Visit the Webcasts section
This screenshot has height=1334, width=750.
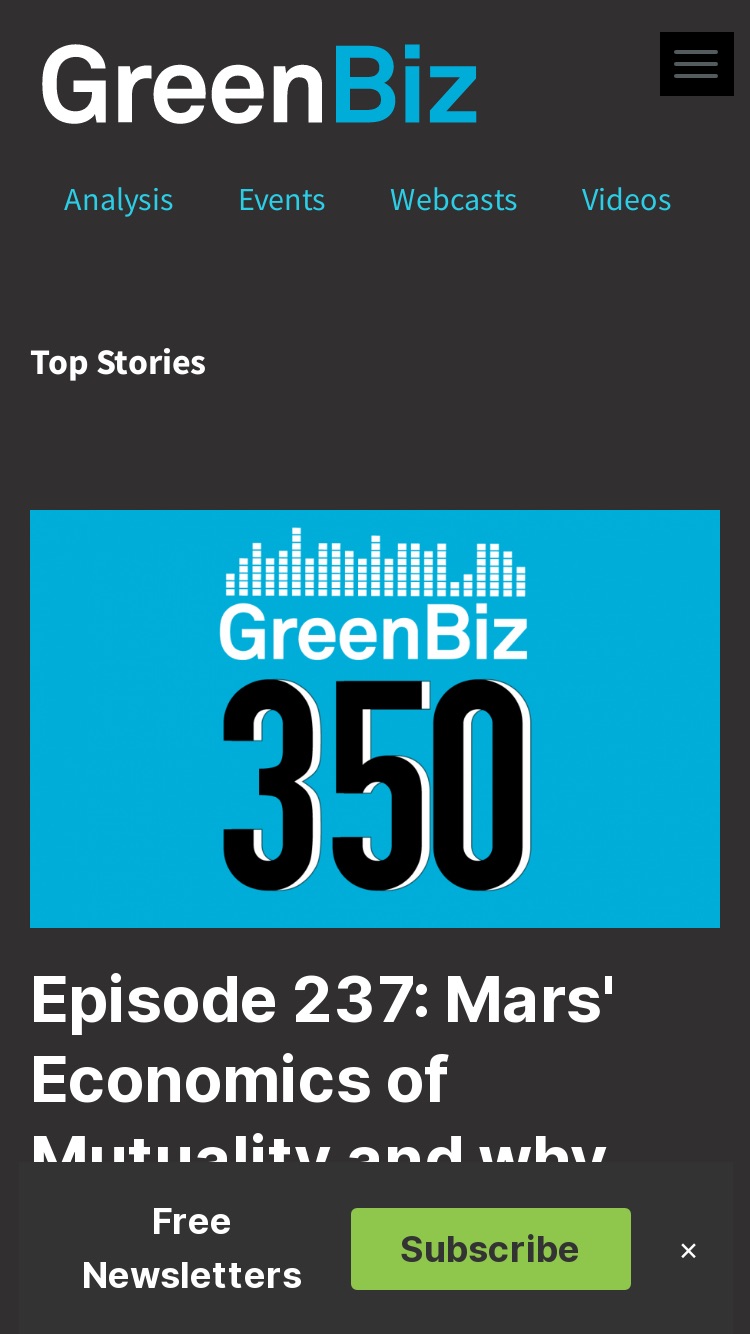click(454, 200)
